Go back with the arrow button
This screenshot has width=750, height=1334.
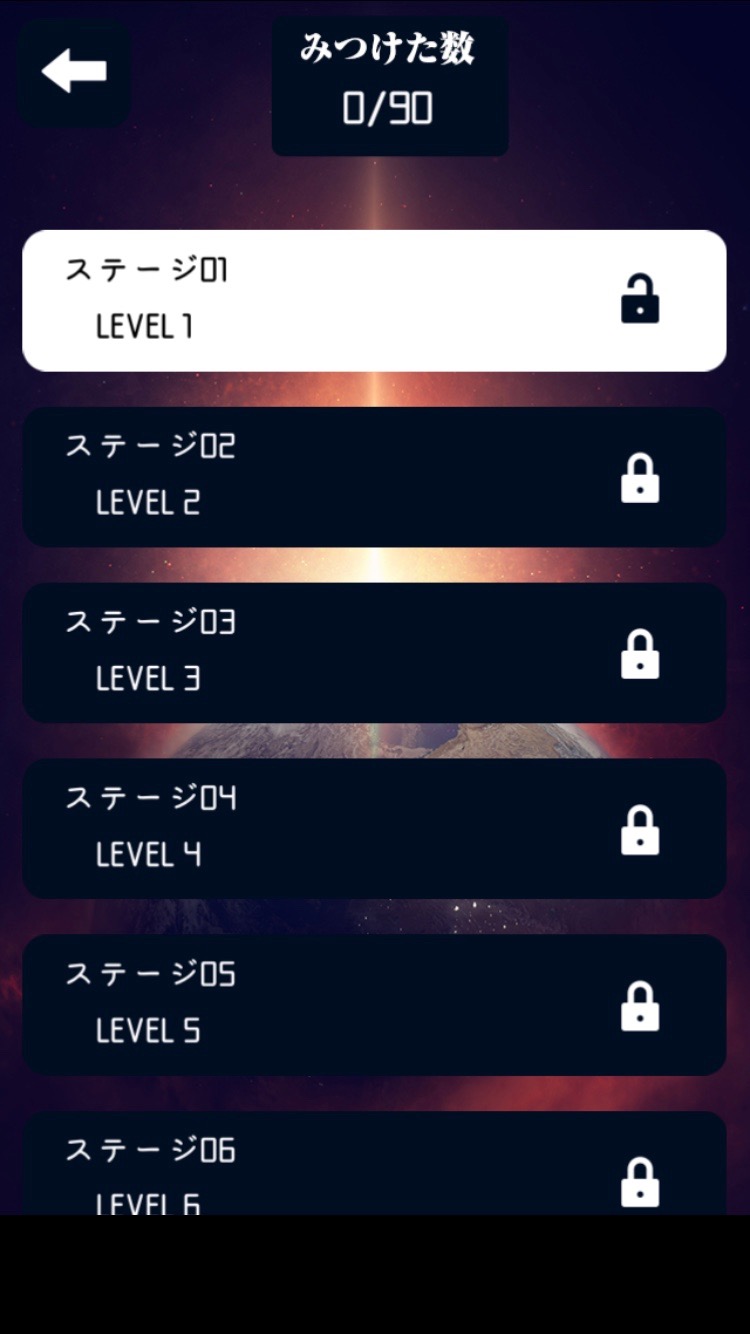point(74,72)
